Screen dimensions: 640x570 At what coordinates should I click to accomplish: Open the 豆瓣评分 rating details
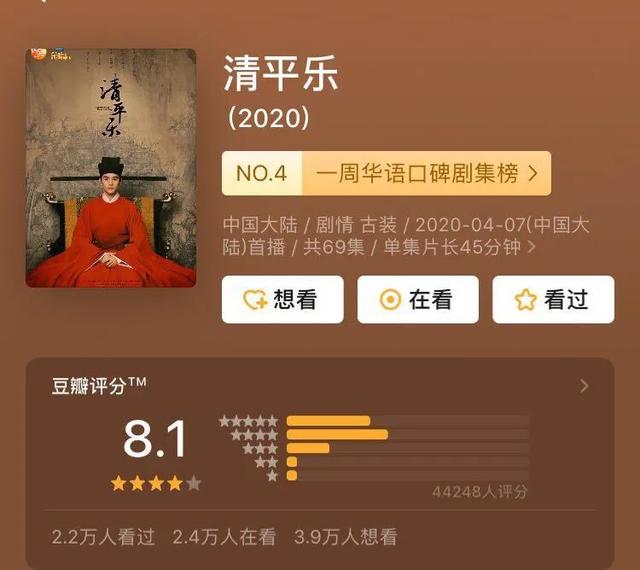pyautogui.click(x=584, y=386)
